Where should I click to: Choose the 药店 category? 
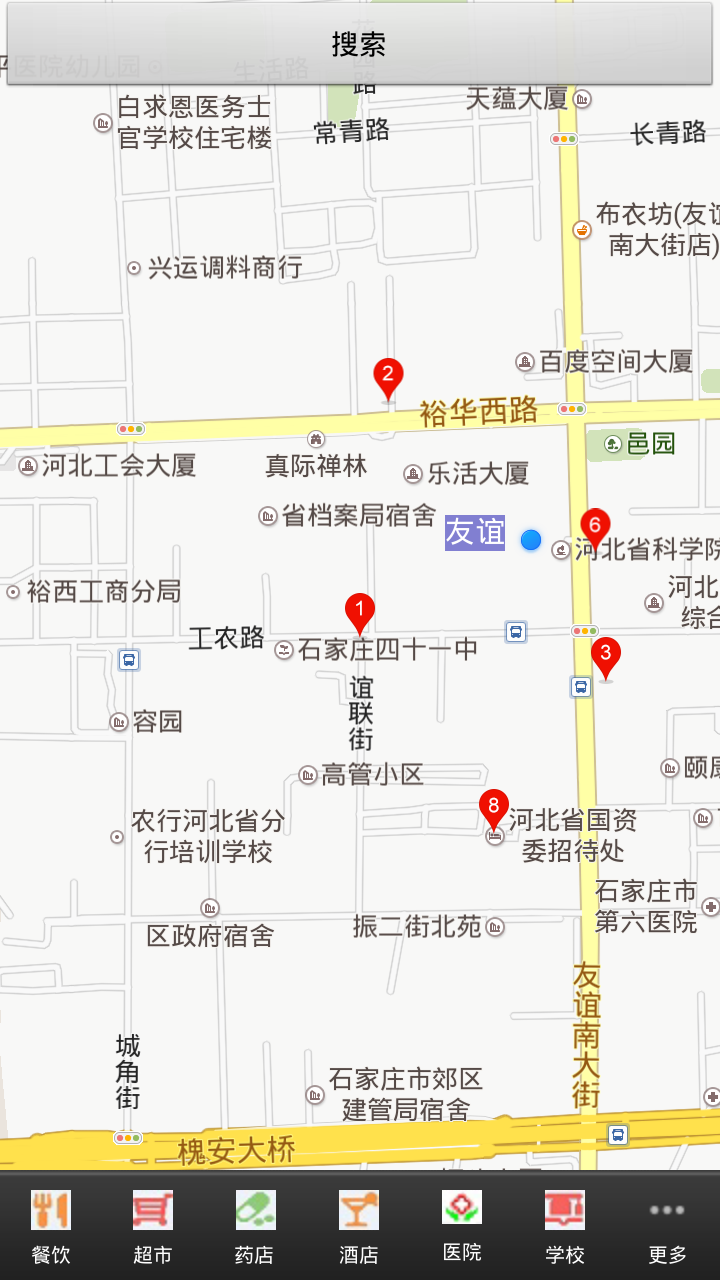(x=255, y=1226)
